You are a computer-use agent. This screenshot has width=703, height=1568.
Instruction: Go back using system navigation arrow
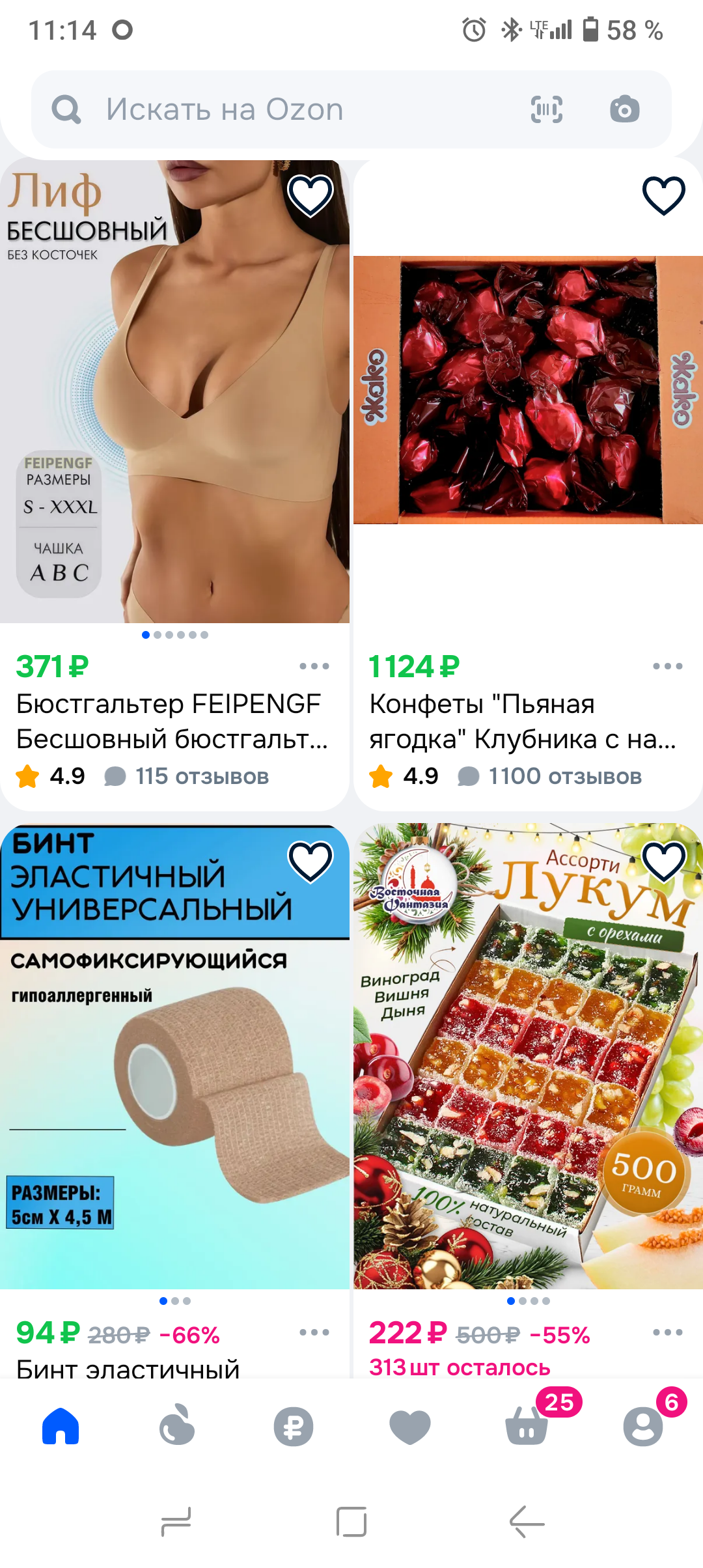(527, 1522)
